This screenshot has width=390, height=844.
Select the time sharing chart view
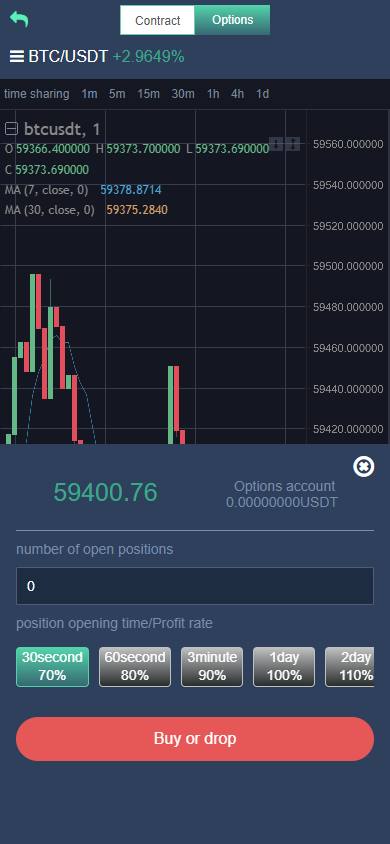pyautogui.click(x=37, y=94)
